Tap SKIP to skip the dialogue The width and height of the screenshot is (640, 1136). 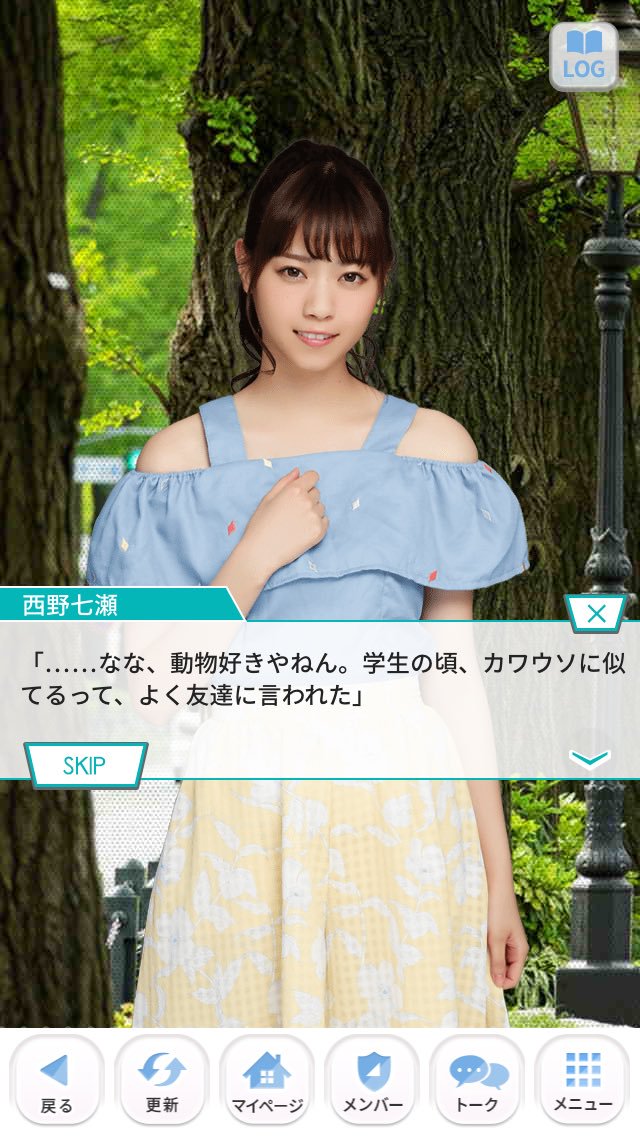pos(86,765)
